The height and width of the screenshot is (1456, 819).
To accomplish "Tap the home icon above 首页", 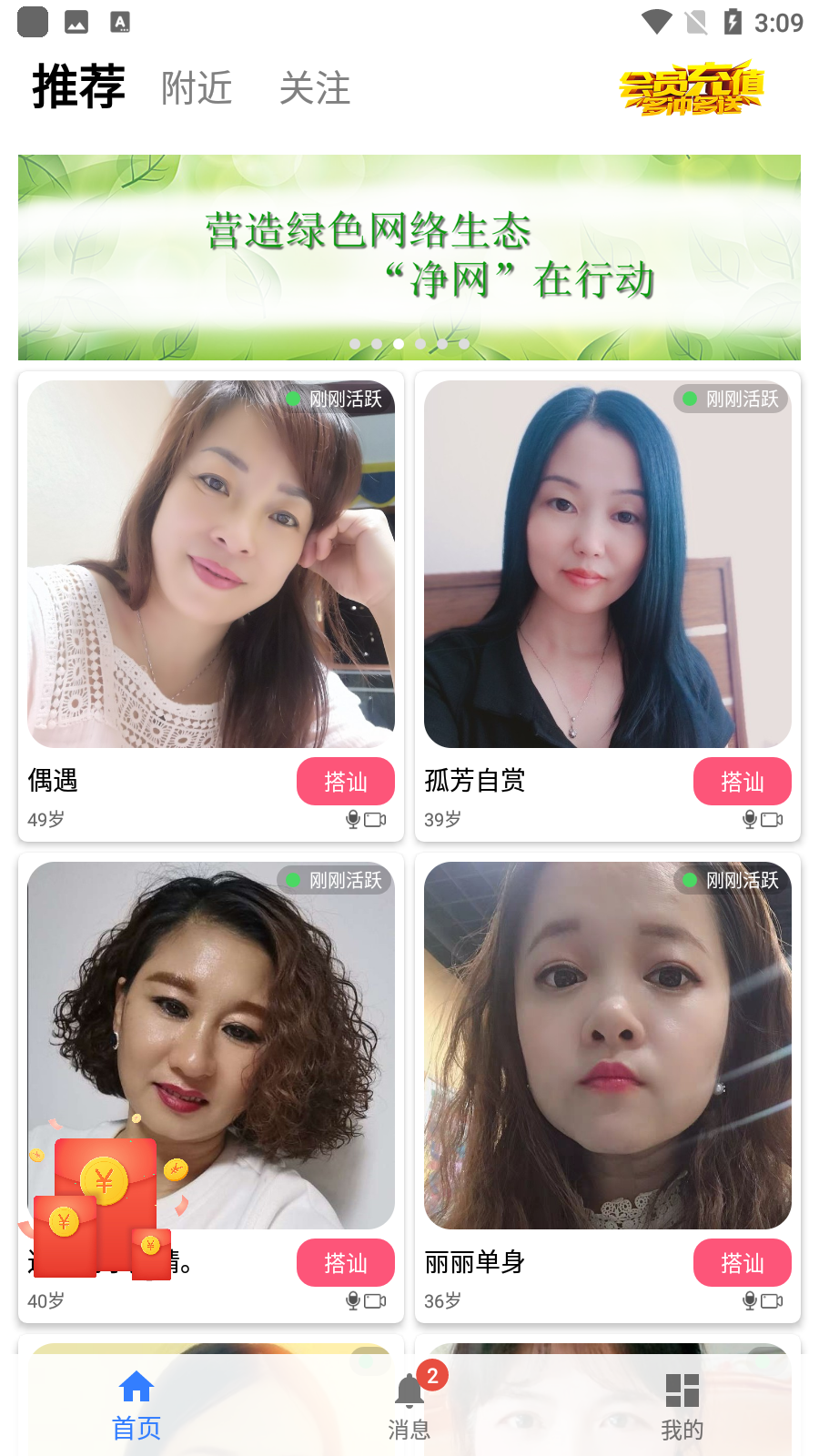I will click(136, 1386).
